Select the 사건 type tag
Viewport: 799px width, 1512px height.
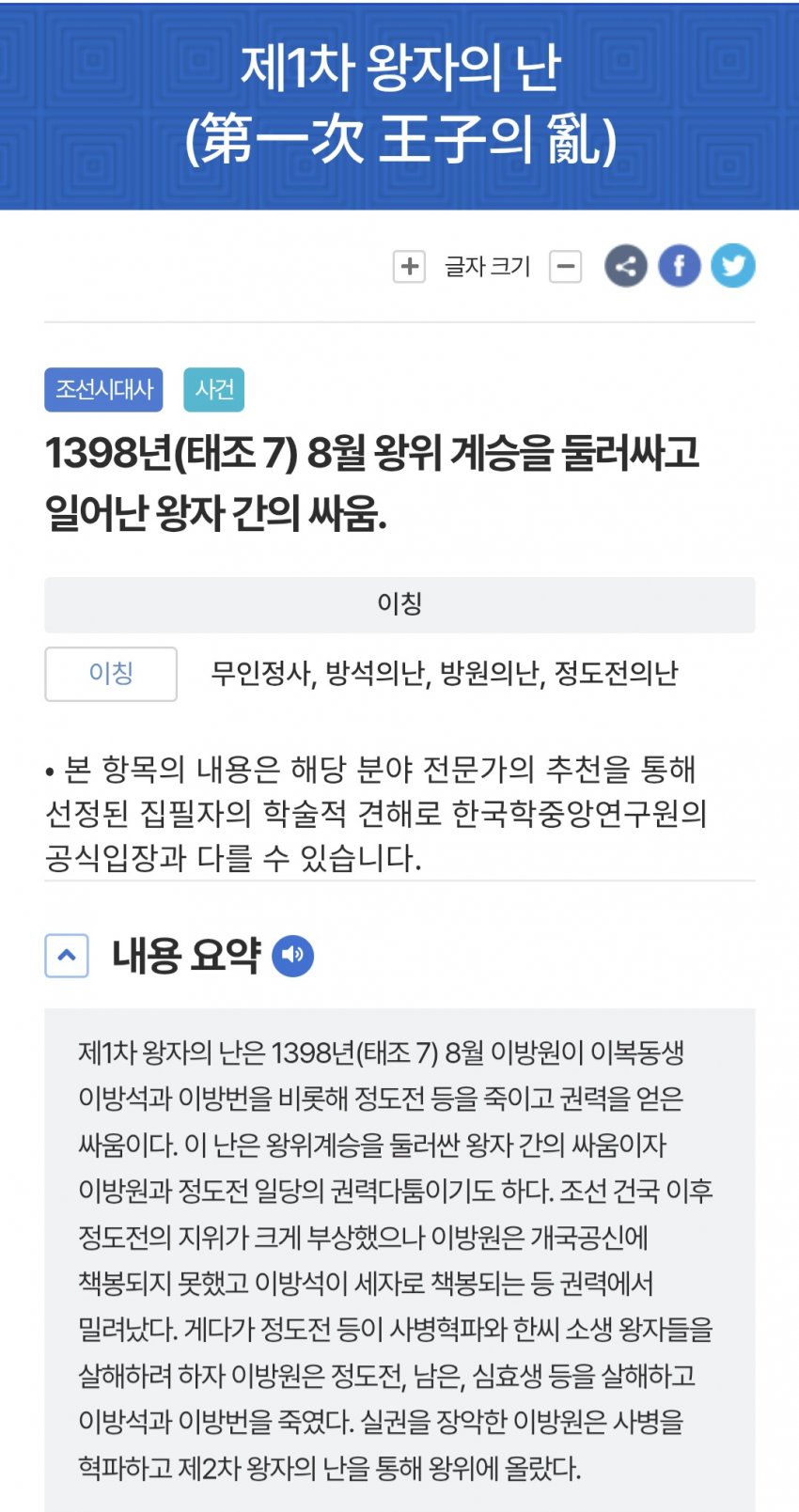214,390
